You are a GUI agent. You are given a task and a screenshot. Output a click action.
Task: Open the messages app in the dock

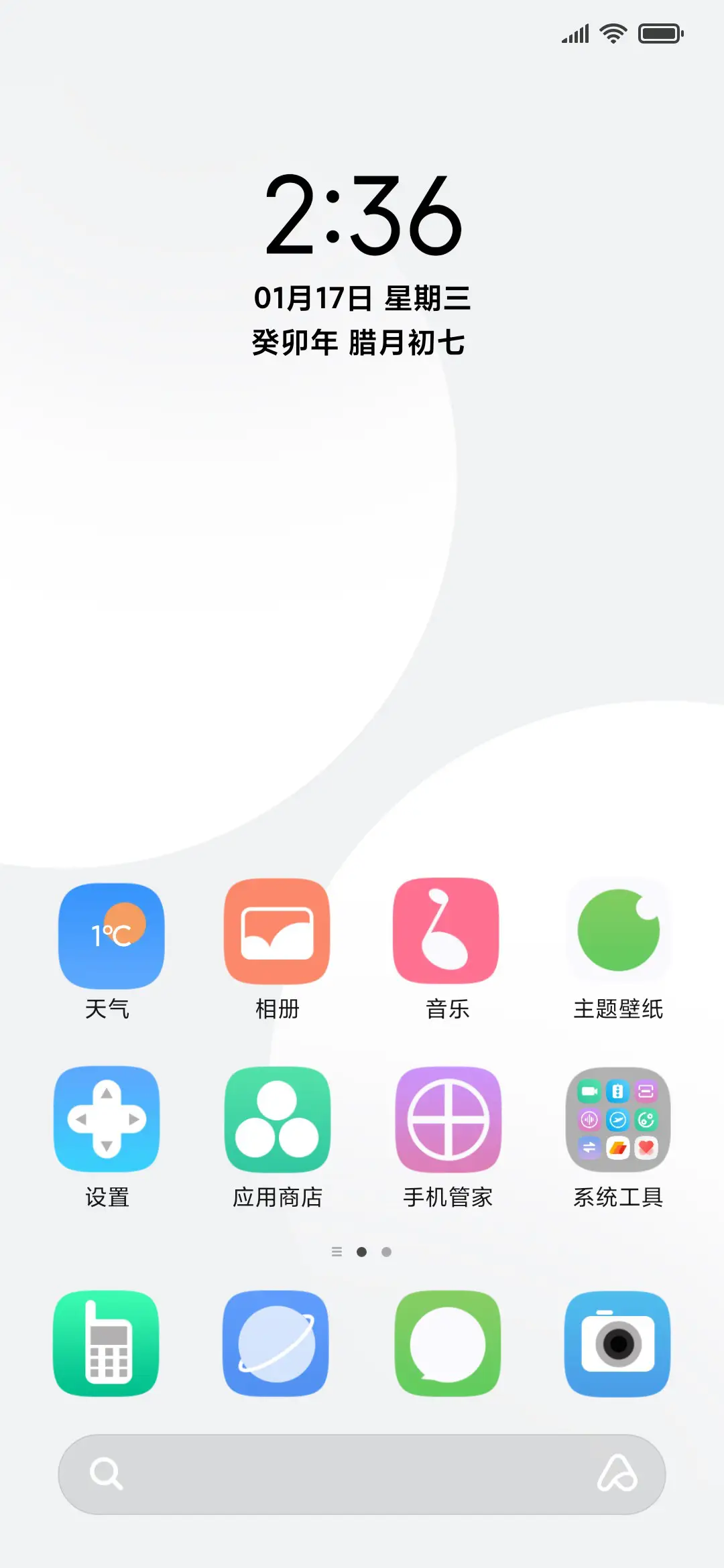448,1345
